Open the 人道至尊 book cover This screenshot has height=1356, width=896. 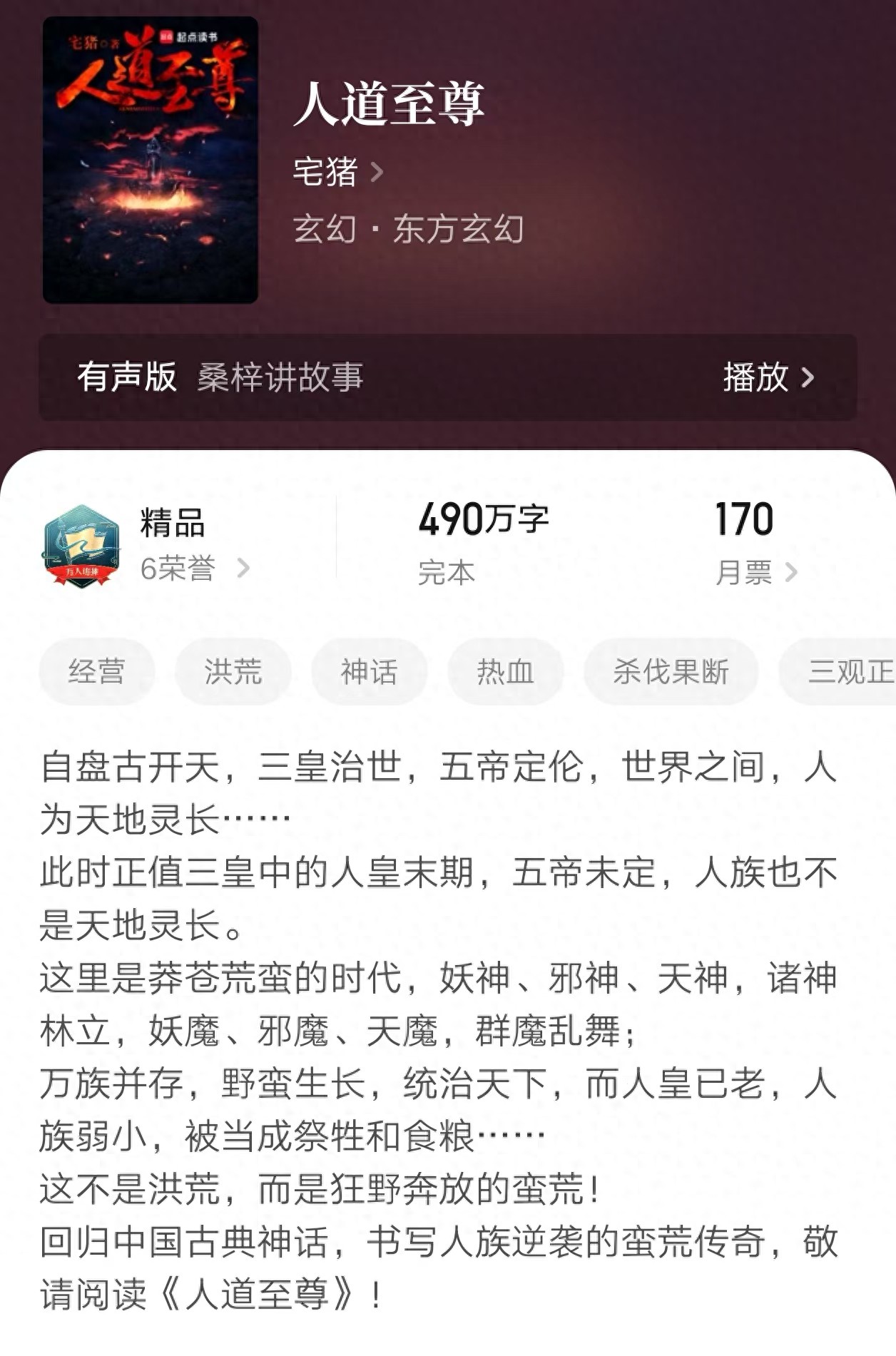click(x=151, y=160)
